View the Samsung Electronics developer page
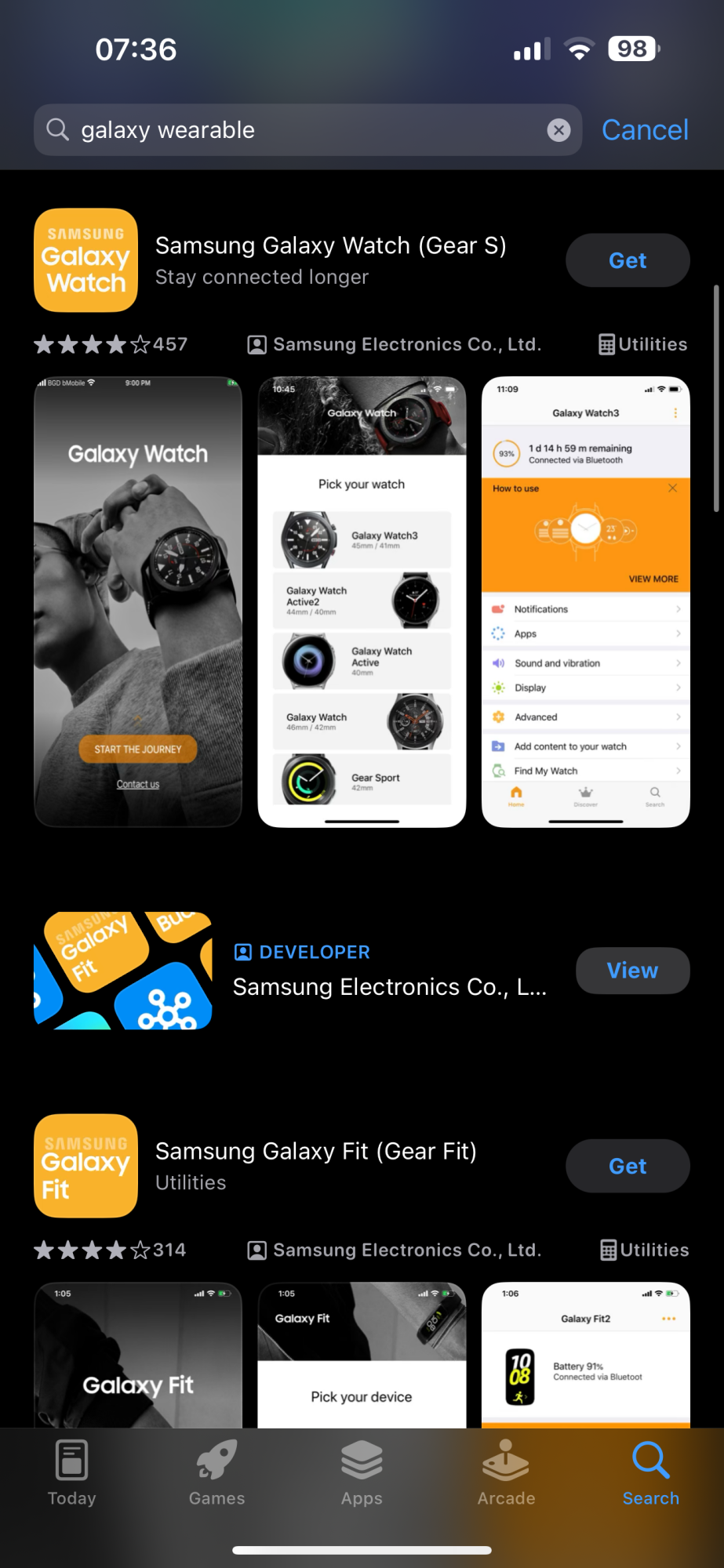Image resolution: width=724 pixels, height=1568 pixels. 632,971
